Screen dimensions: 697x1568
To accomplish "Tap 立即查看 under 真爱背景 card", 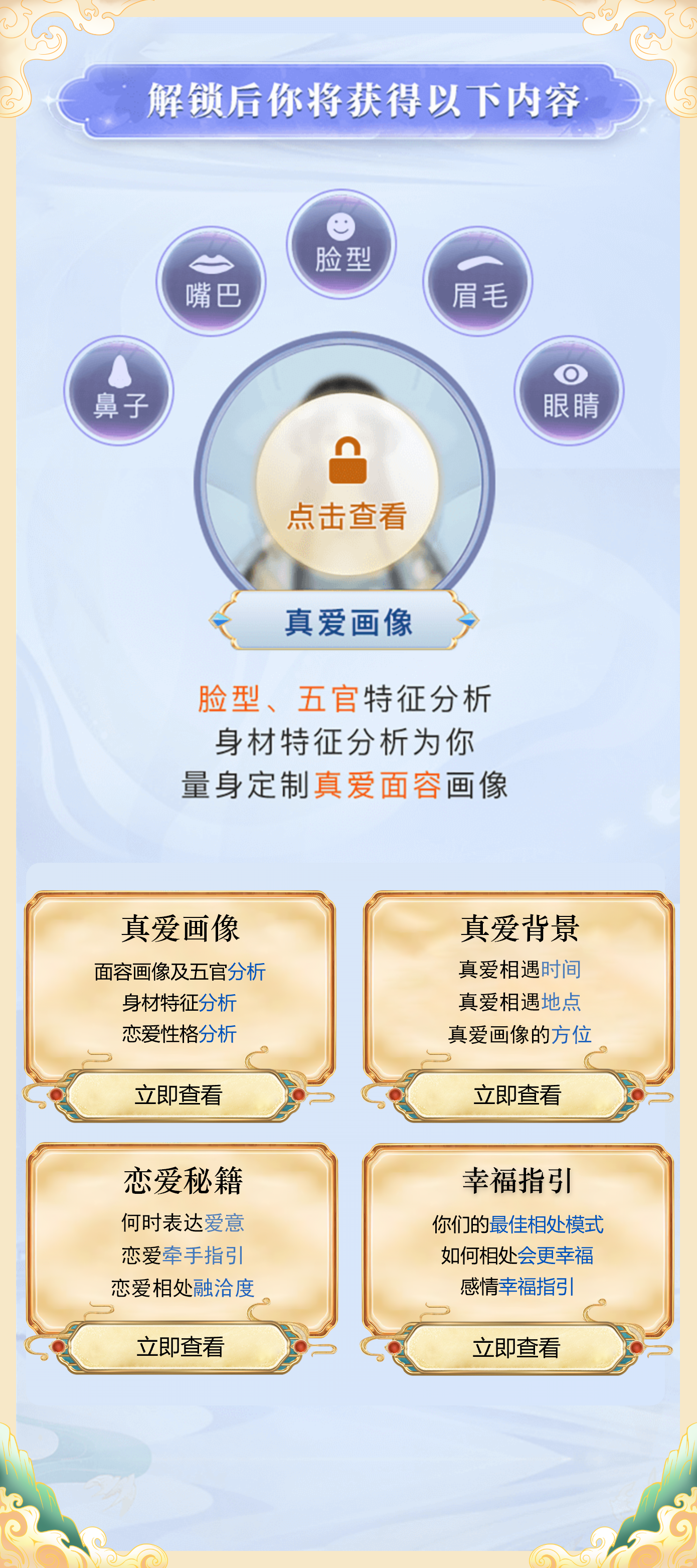I will (x=517, y=1094).
